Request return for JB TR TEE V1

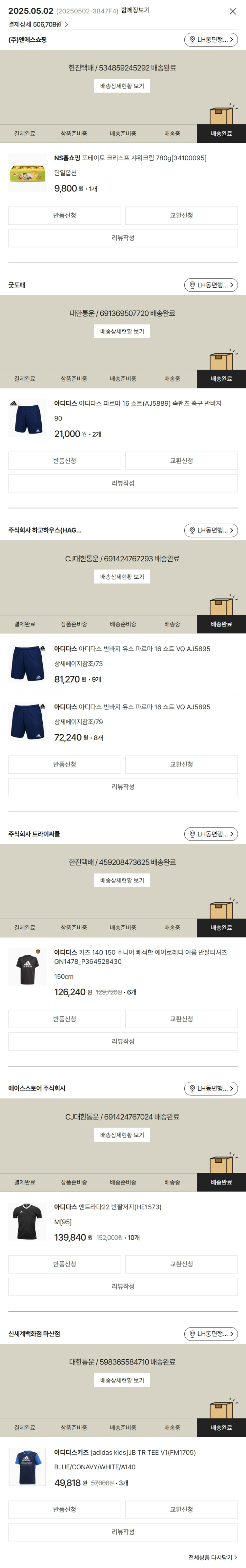65,1510
